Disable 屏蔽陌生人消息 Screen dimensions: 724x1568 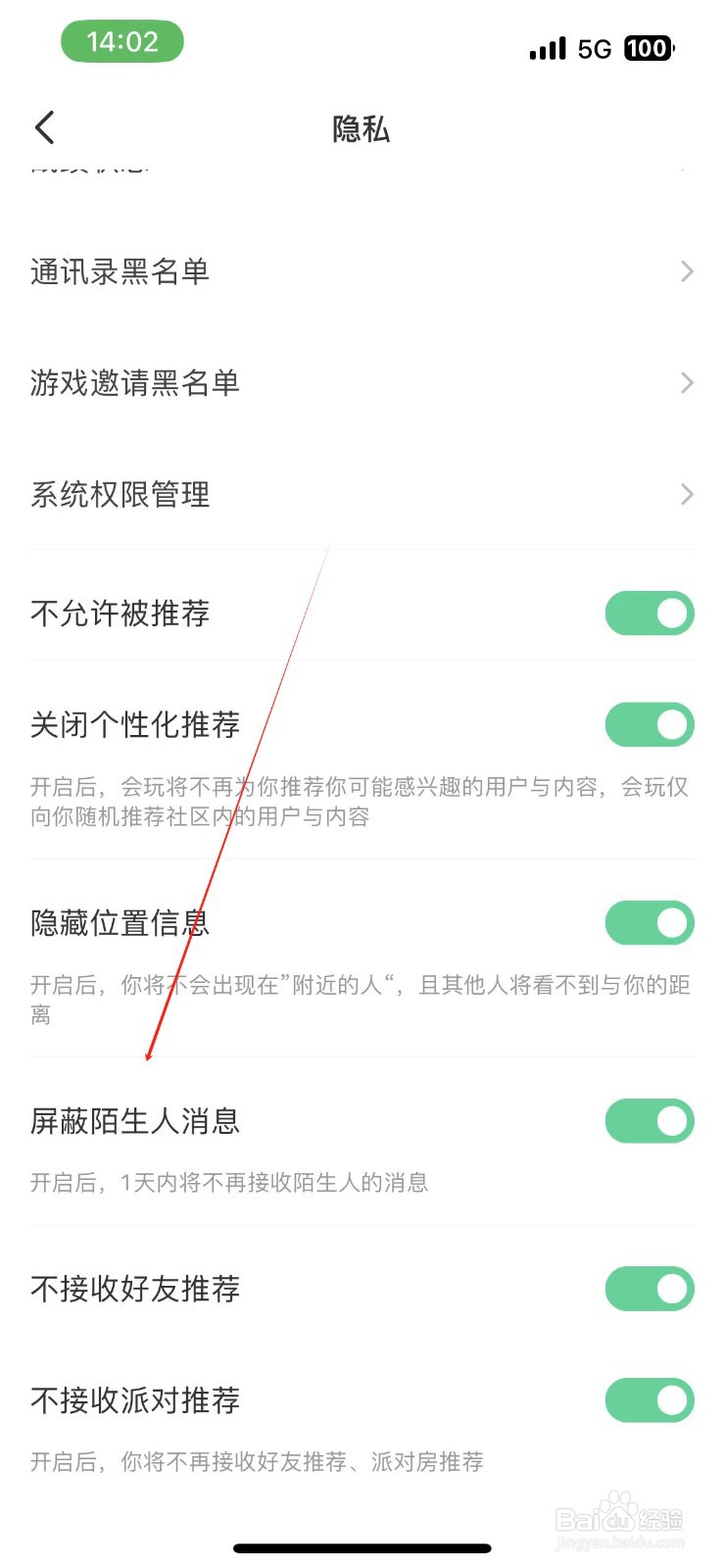[649, 1121]
